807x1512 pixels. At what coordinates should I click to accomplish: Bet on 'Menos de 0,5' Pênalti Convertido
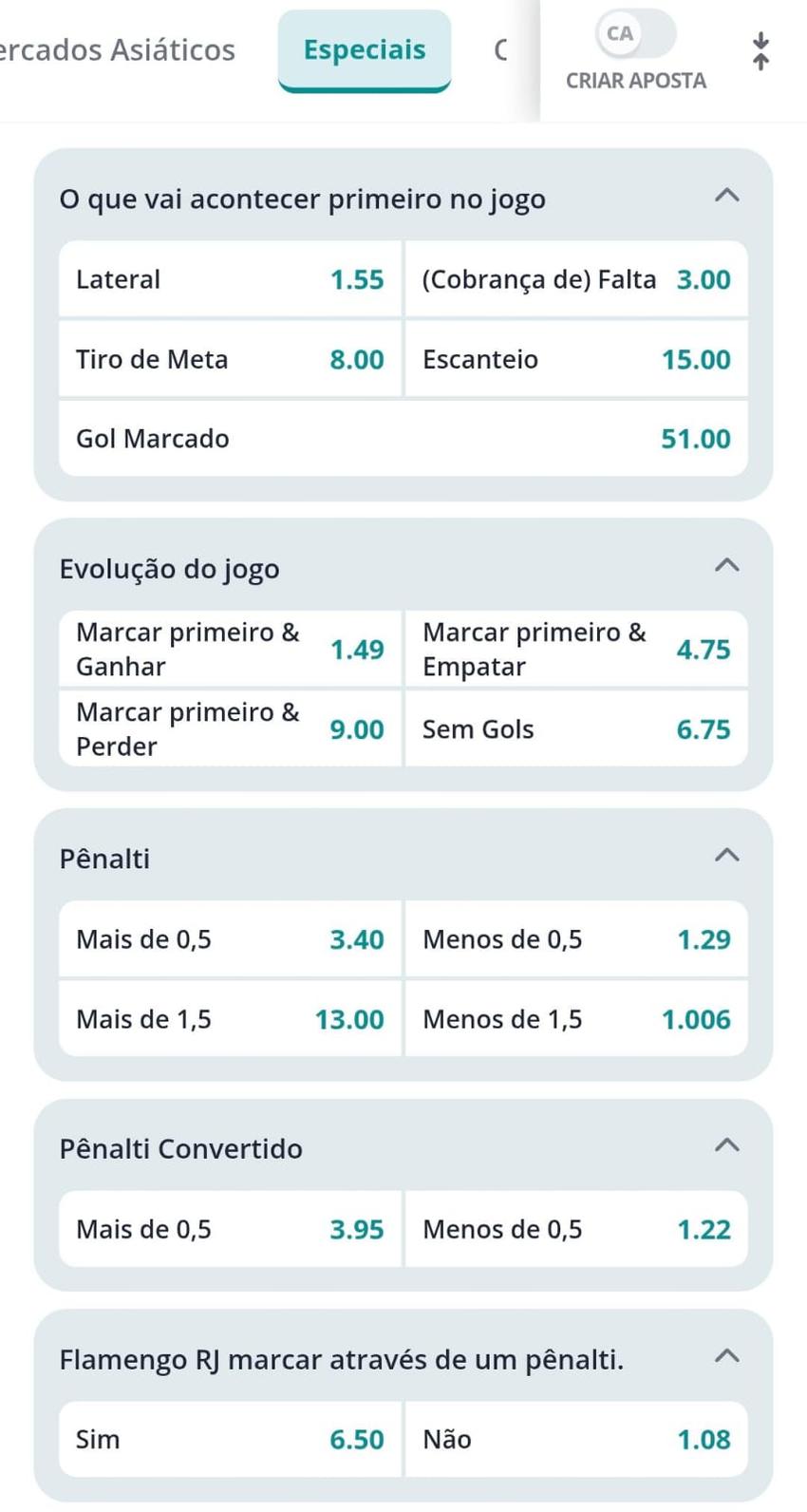click(x=575, y=1228)
